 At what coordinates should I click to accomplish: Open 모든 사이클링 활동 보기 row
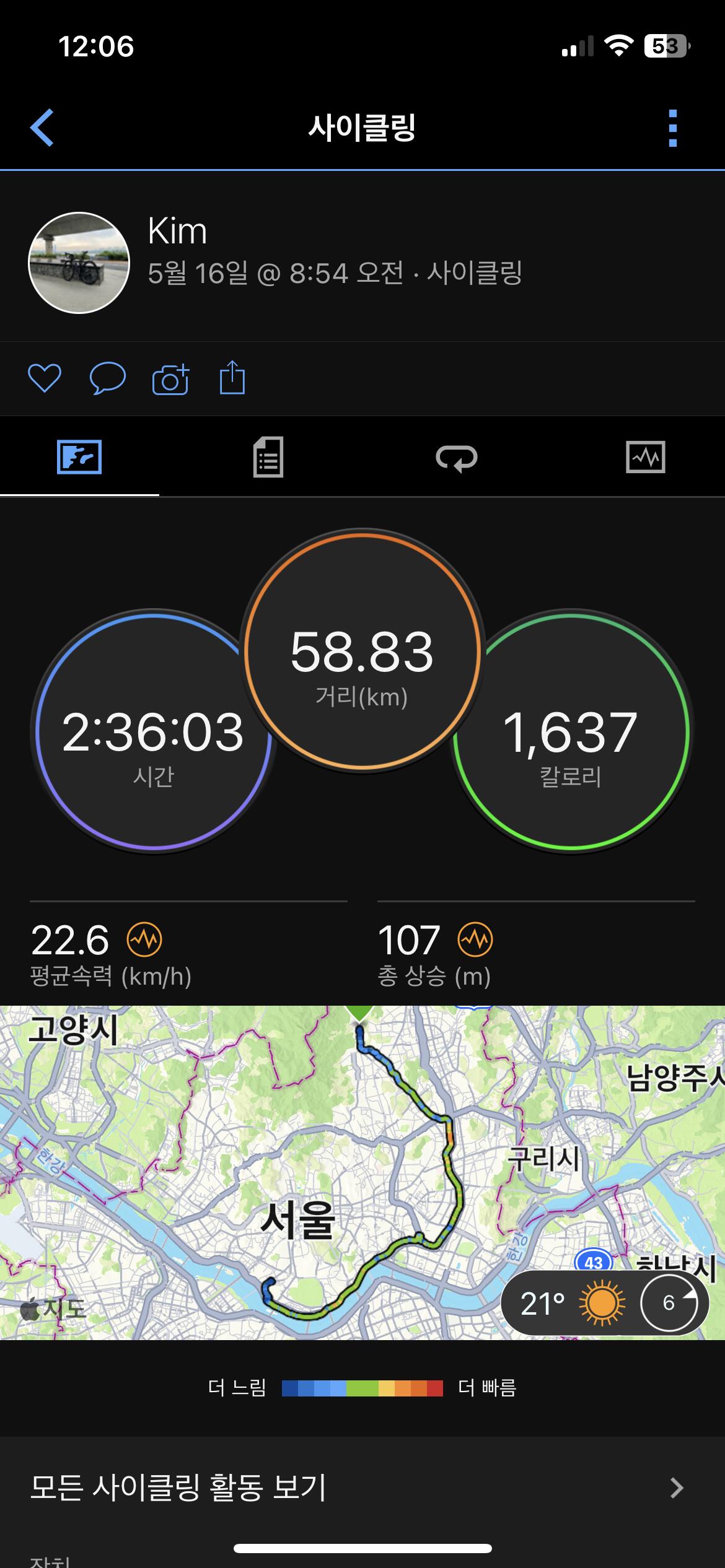(x=362, y=1487)
